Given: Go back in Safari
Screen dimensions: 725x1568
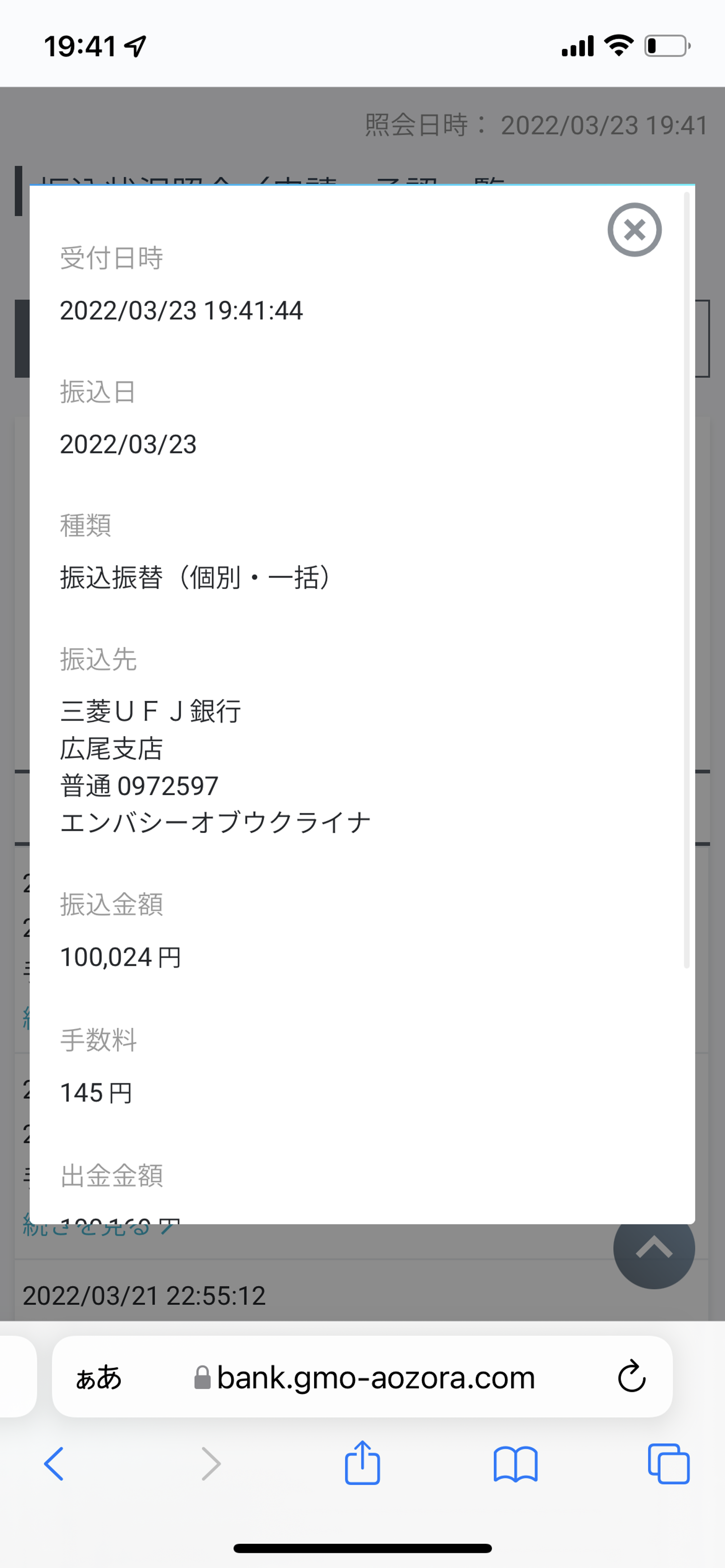Looking at the screenshot, I should tap(54, 1464).
